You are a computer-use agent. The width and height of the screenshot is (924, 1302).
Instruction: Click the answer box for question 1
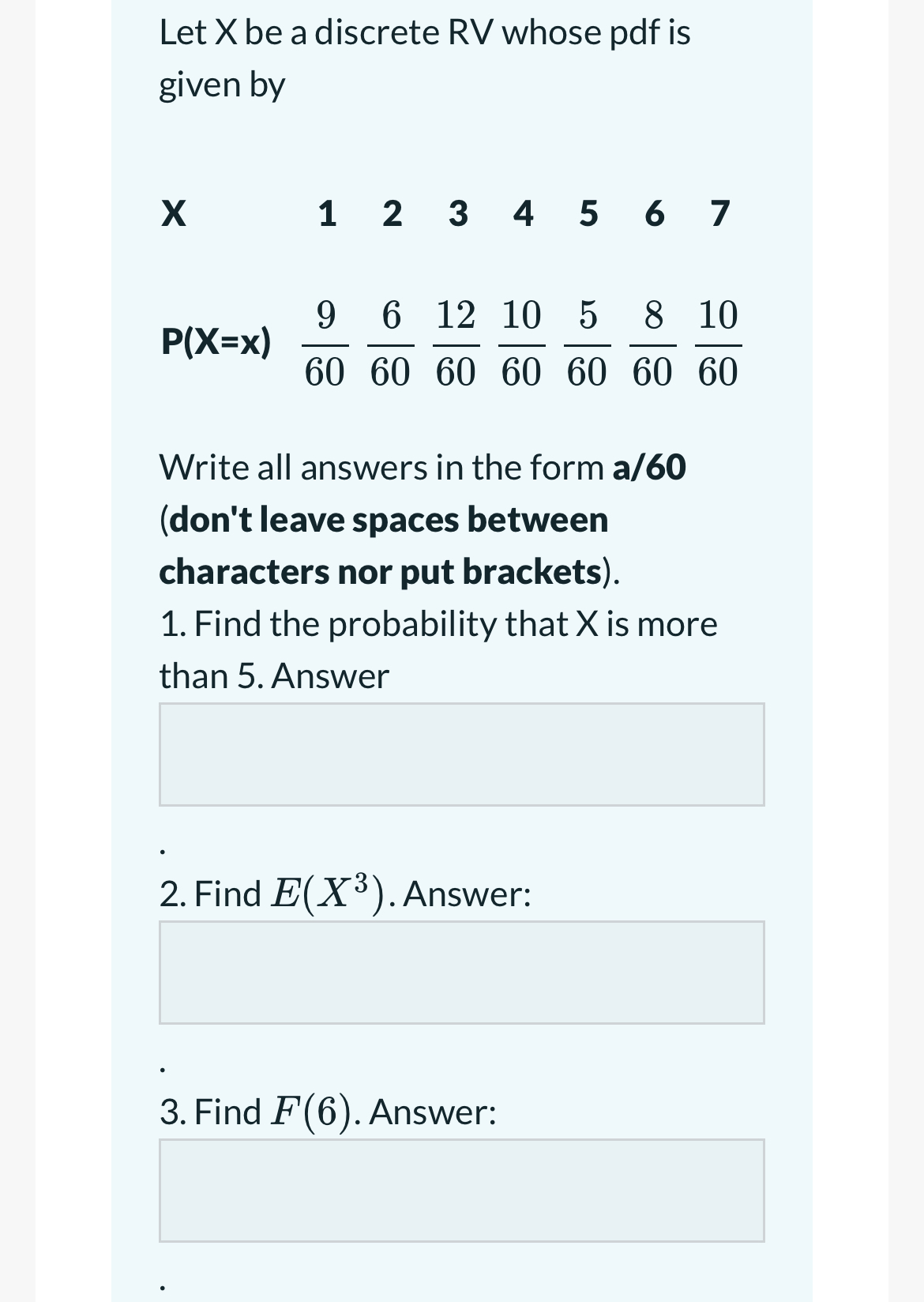coord(461,753)
